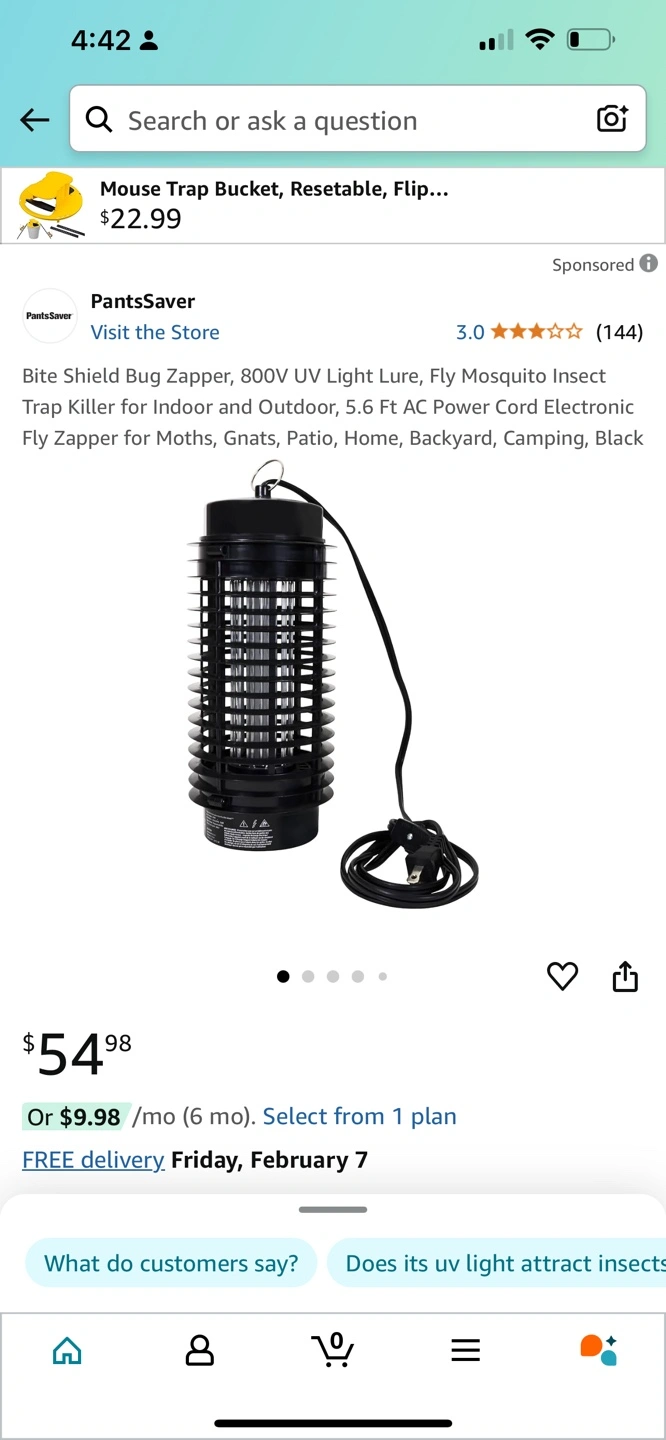The image size is (666, 1440).
Task: Go back using the back arrow
Action: pos(35,121)
